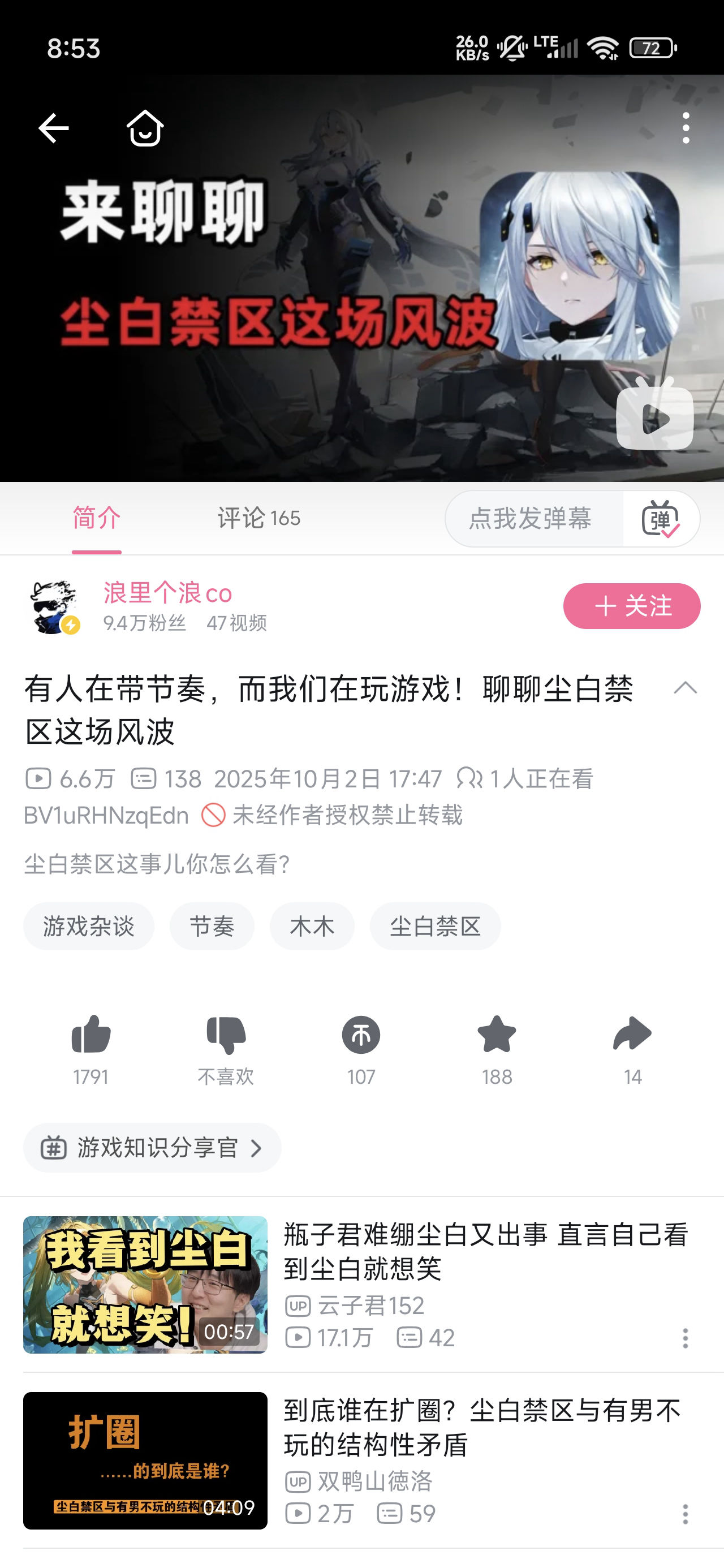Tap the home icon over the video
The image size is (724, 1568).
[145, 128]
